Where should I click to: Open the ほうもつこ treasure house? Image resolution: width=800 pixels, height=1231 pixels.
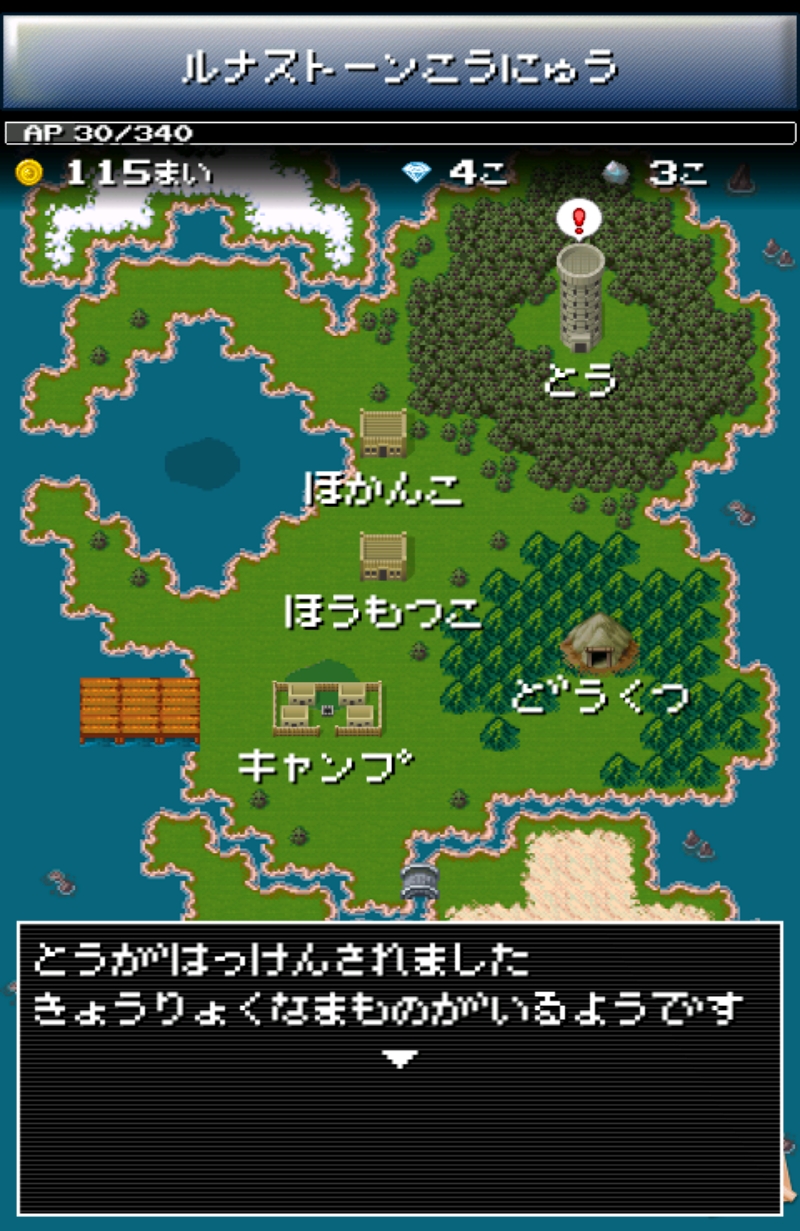point(384,557)
